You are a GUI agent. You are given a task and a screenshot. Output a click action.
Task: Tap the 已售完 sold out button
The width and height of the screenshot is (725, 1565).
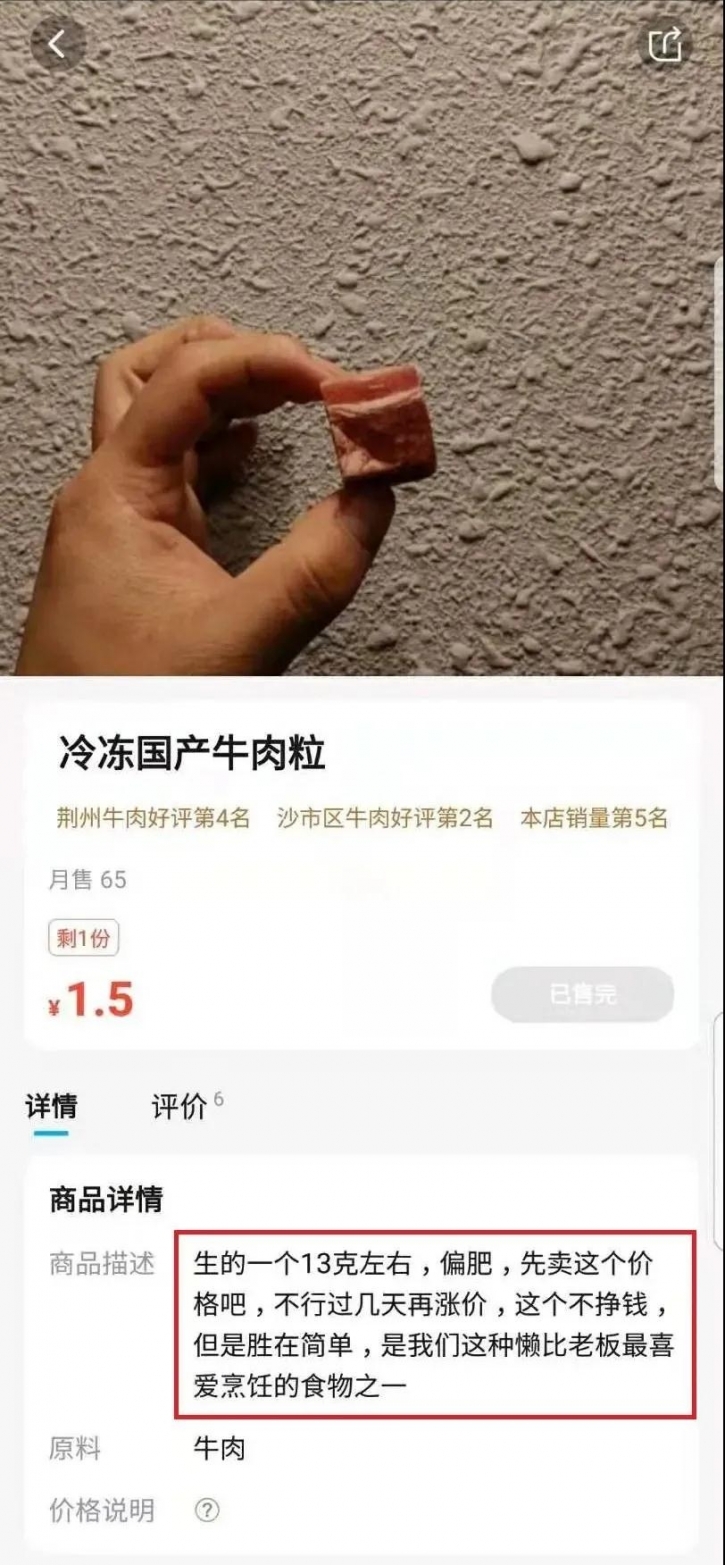pos(582,994)
